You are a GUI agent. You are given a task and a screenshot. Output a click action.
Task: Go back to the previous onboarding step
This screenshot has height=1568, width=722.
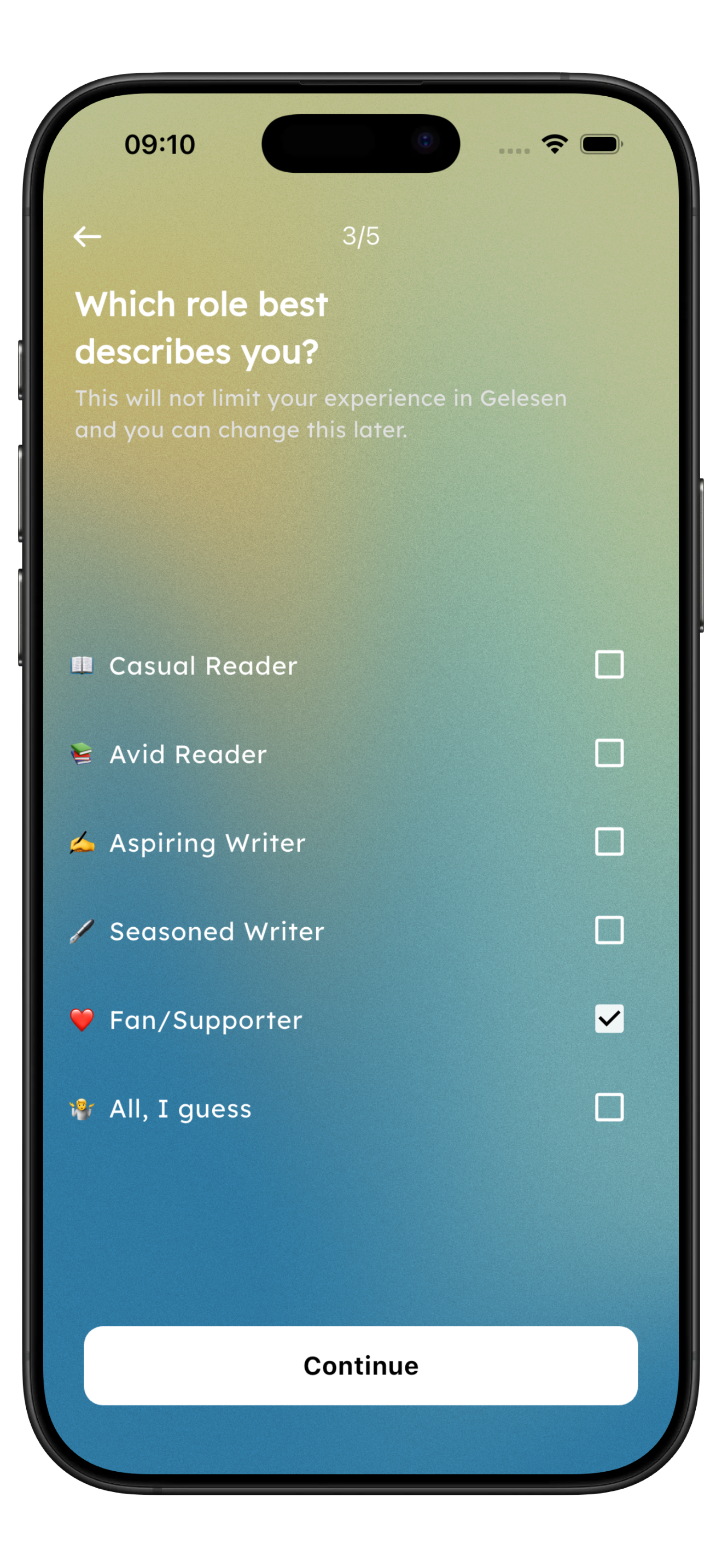87,236
